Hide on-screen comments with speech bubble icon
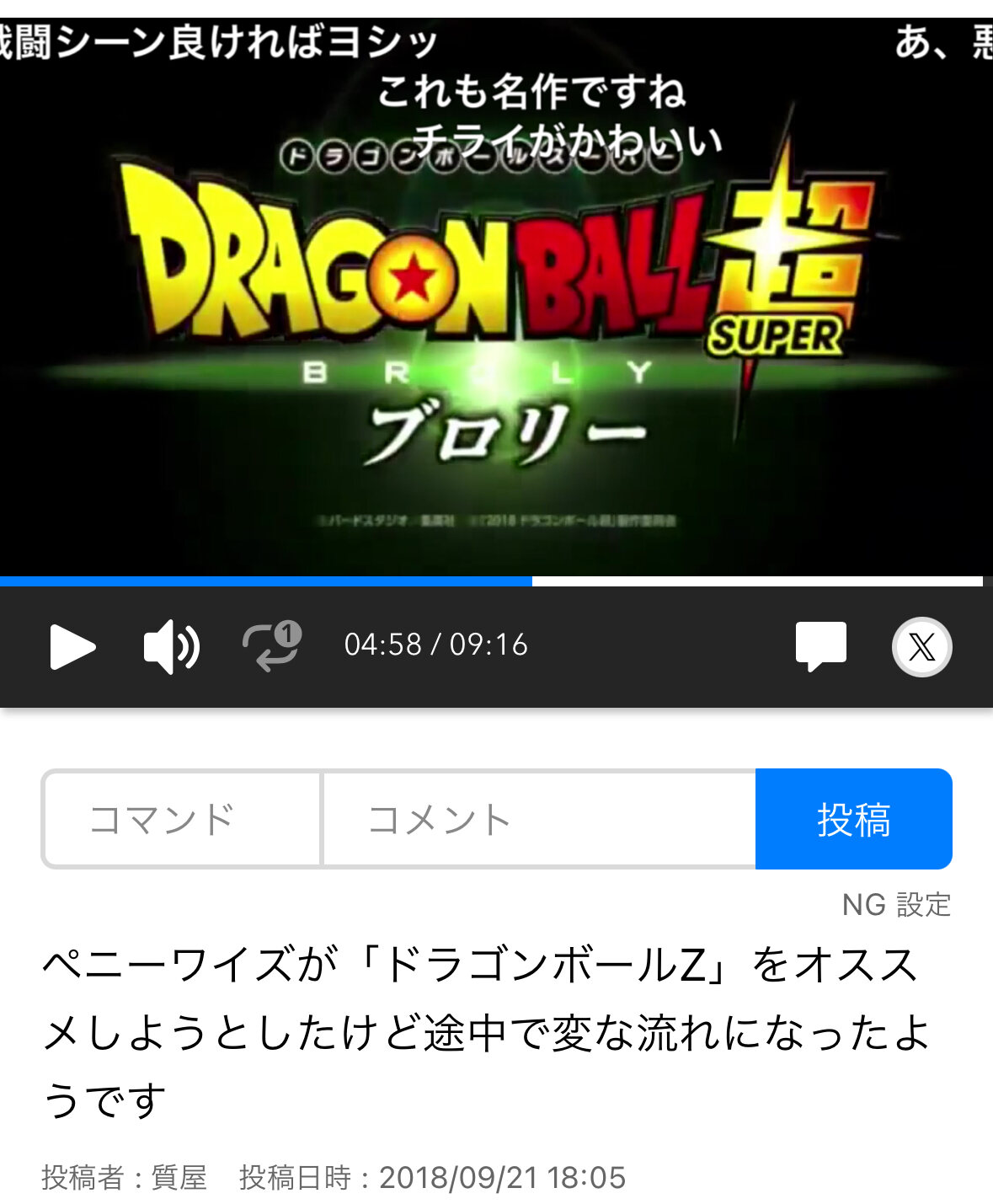 [821, 646]
